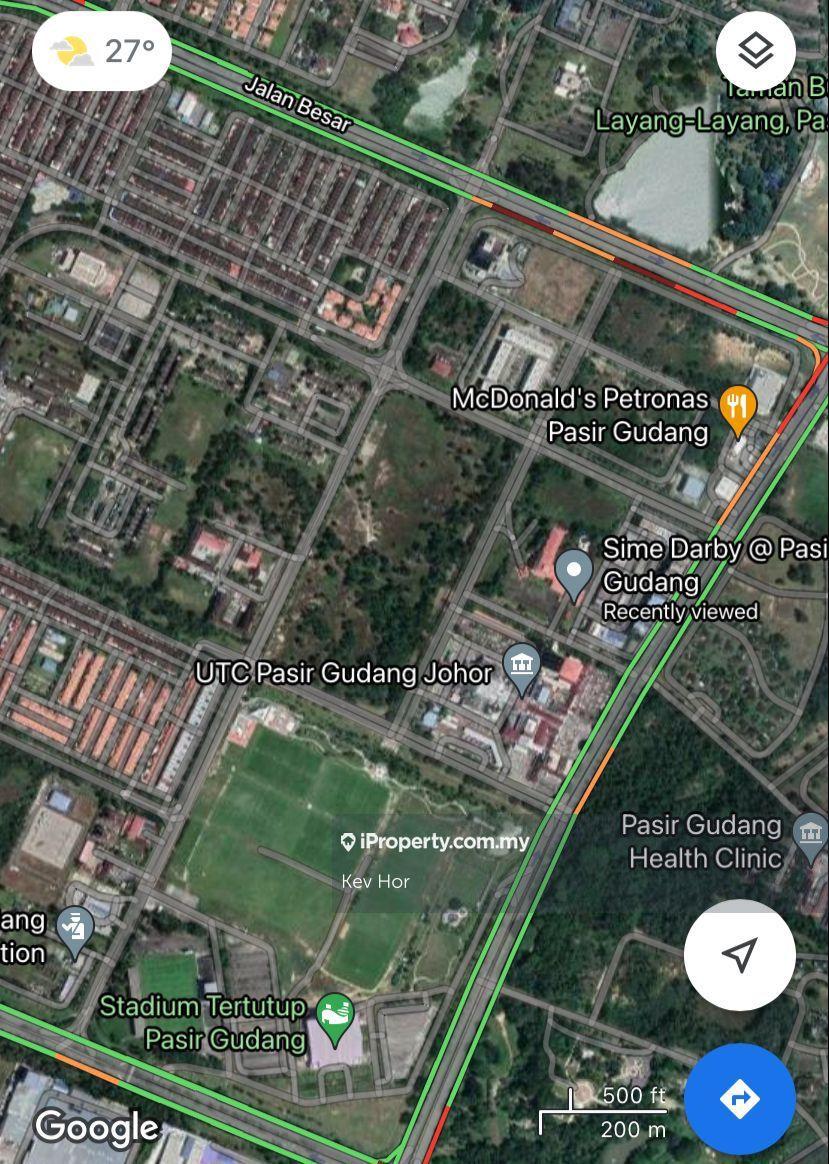Open Sime Darby @ Pasir Gudang marker

[x=574, y=573]
